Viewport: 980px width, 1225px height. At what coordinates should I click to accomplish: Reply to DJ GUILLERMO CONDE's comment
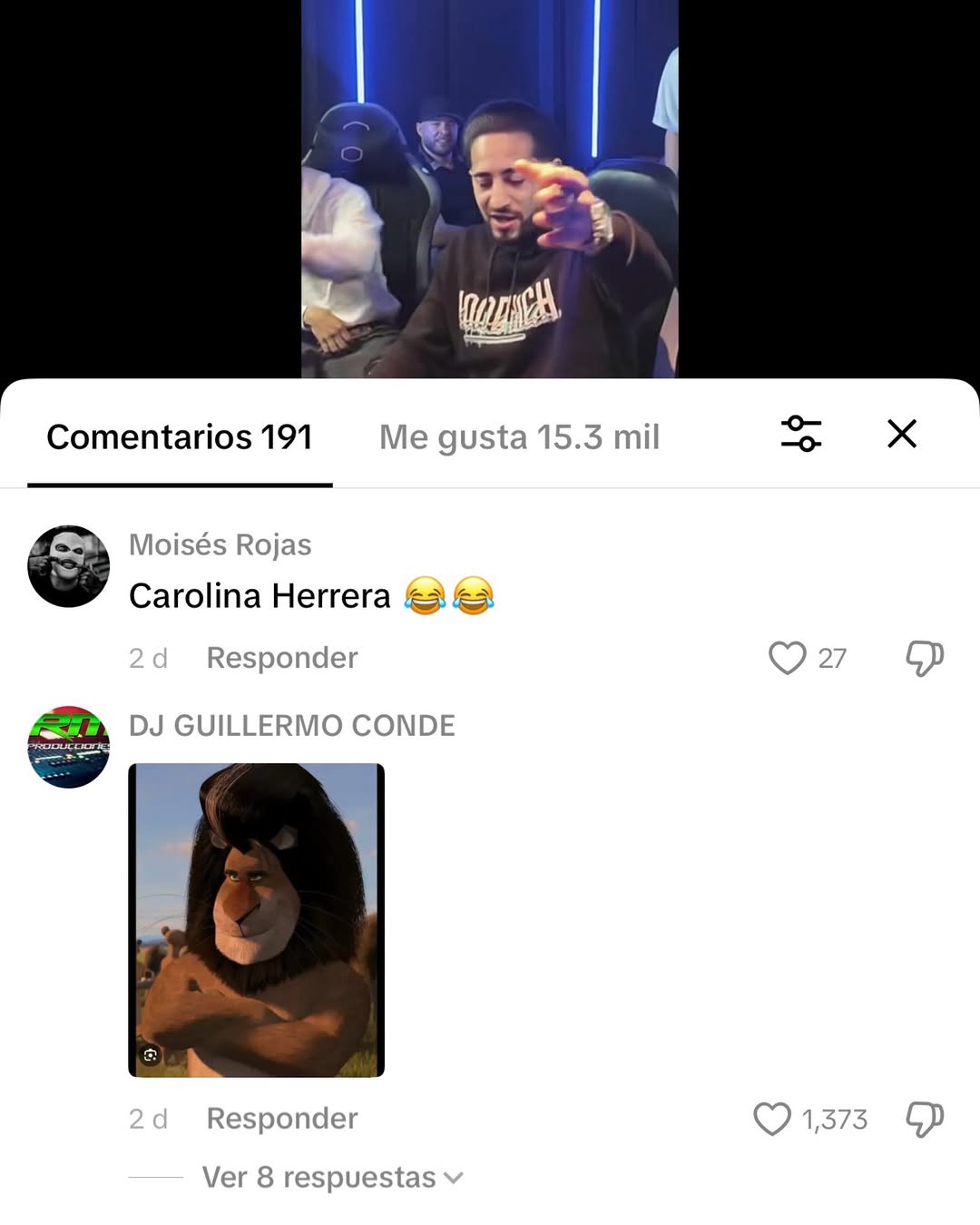click(281, 1119)
